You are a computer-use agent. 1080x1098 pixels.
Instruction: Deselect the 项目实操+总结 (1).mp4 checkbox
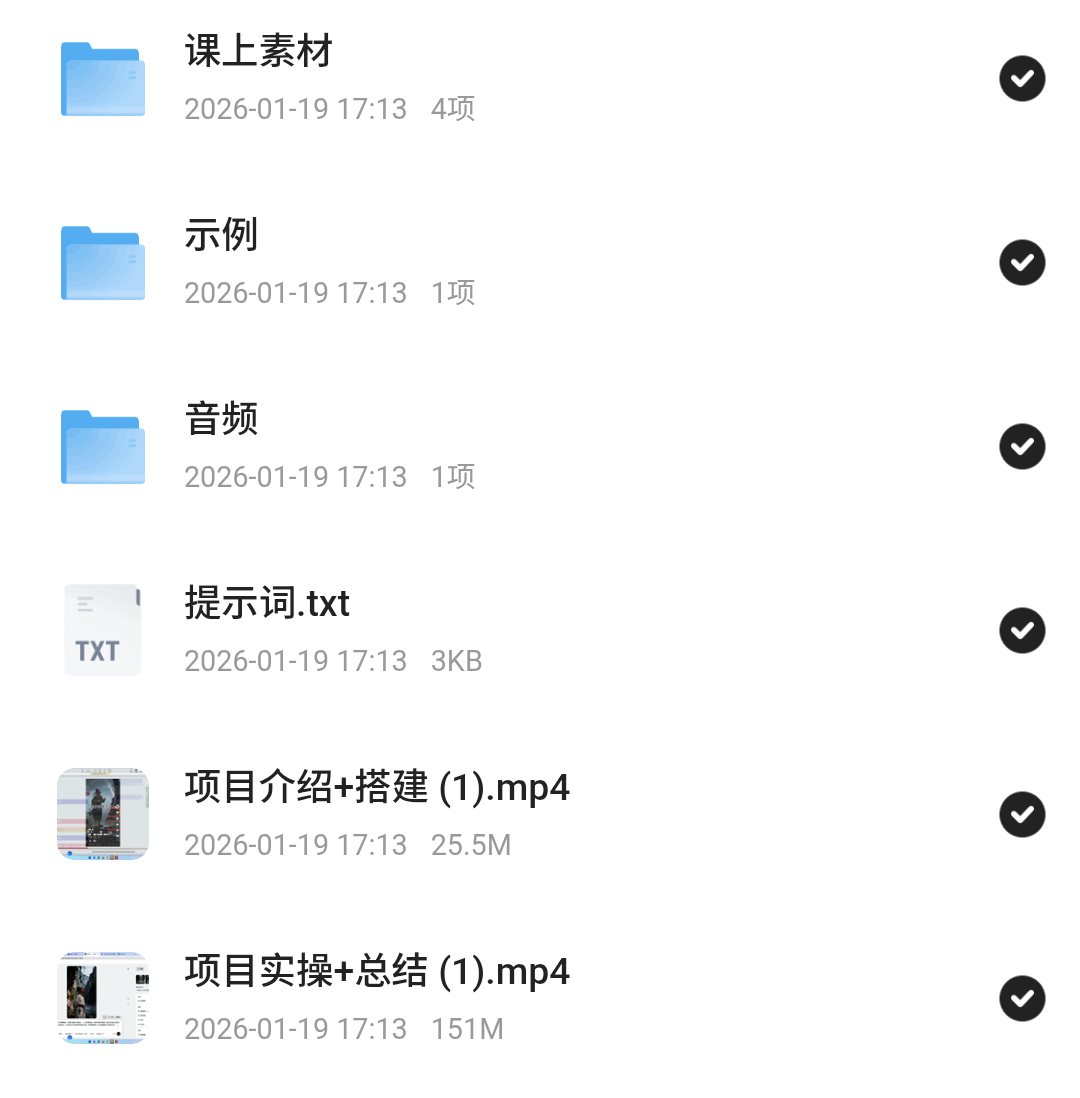(x=1021, y=998)
